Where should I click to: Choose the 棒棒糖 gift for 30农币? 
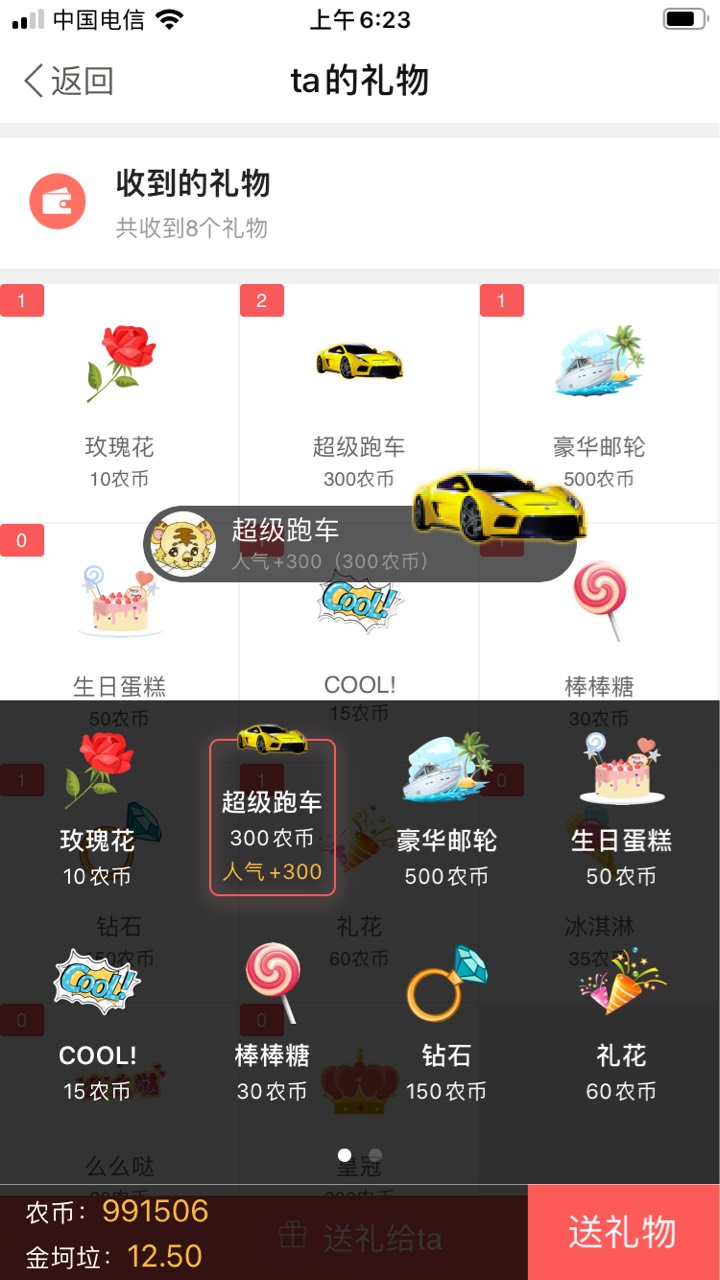272,1025
